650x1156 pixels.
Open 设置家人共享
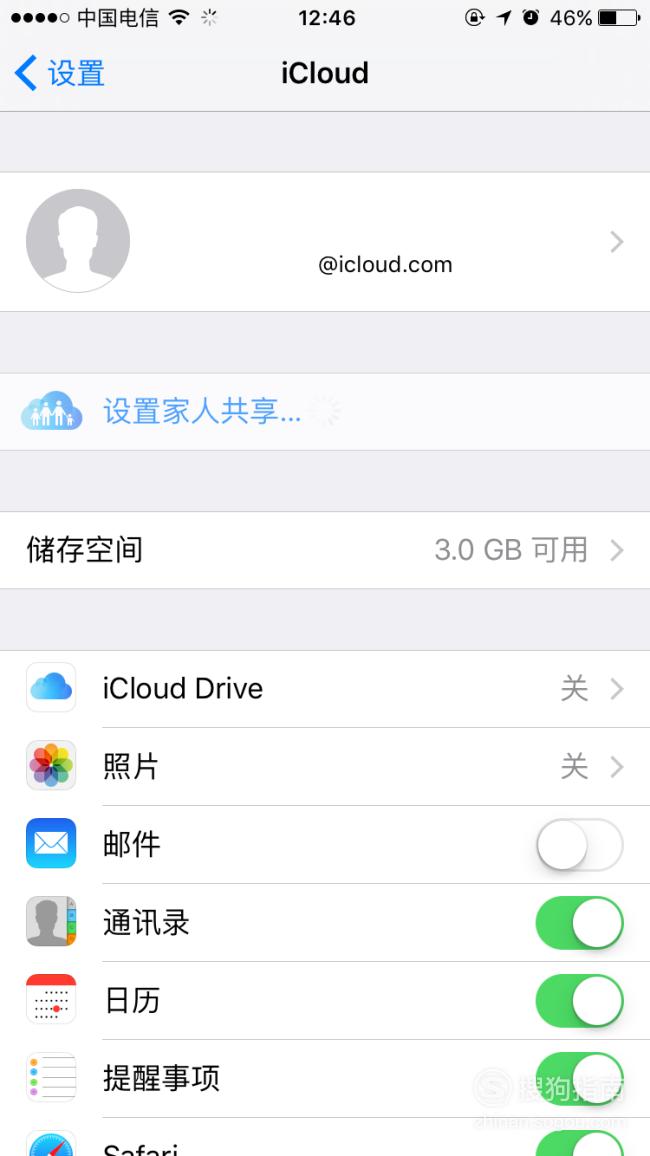(x=325, y=411)
